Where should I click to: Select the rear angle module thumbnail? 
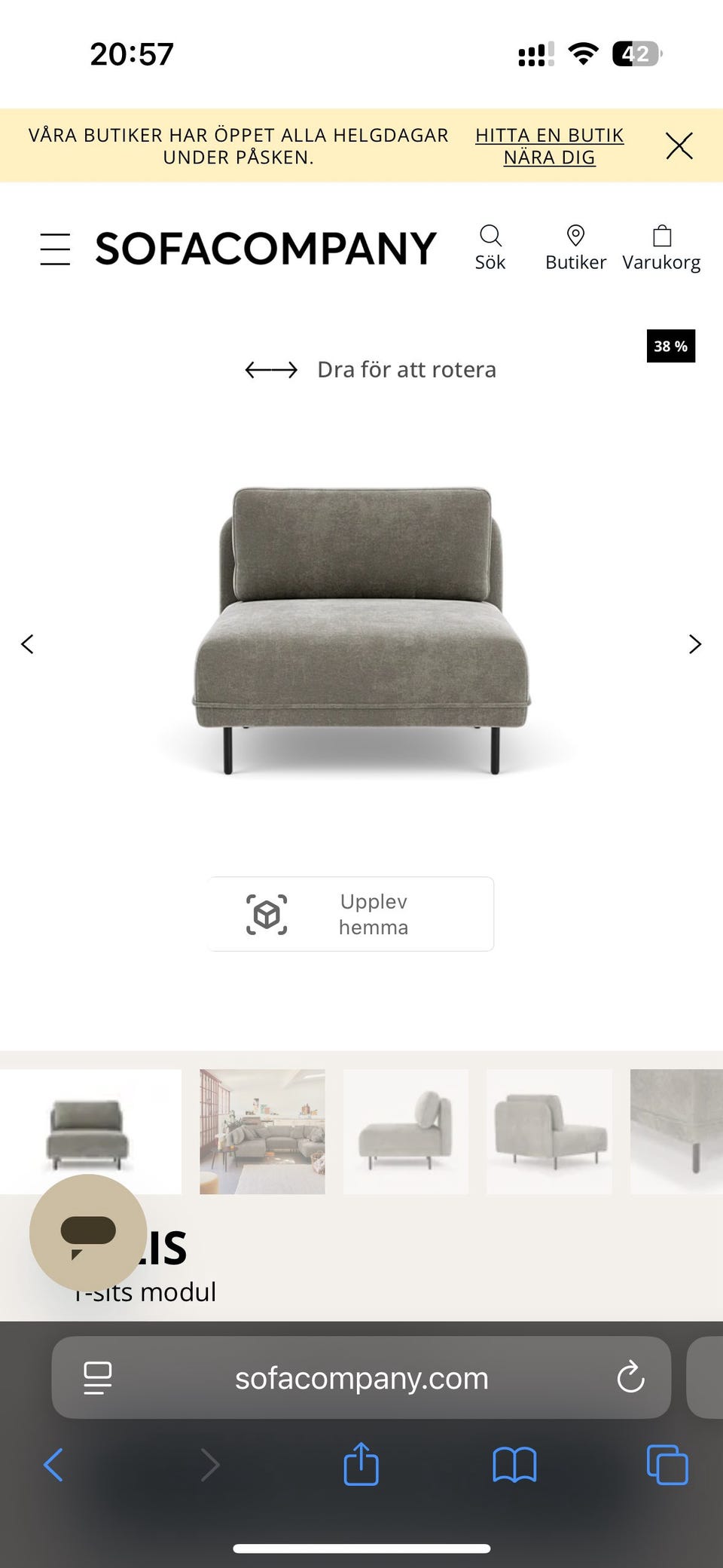tap(549, 1131)
